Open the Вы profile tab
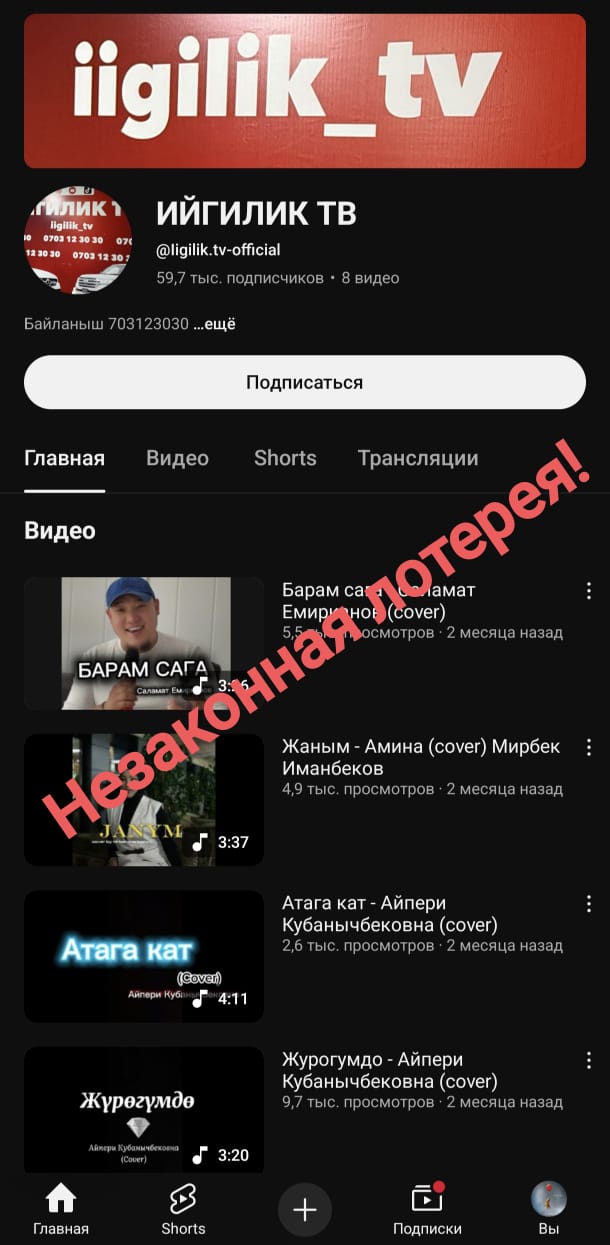This screenshot has width=610, height=1245. click(549, 1208)
